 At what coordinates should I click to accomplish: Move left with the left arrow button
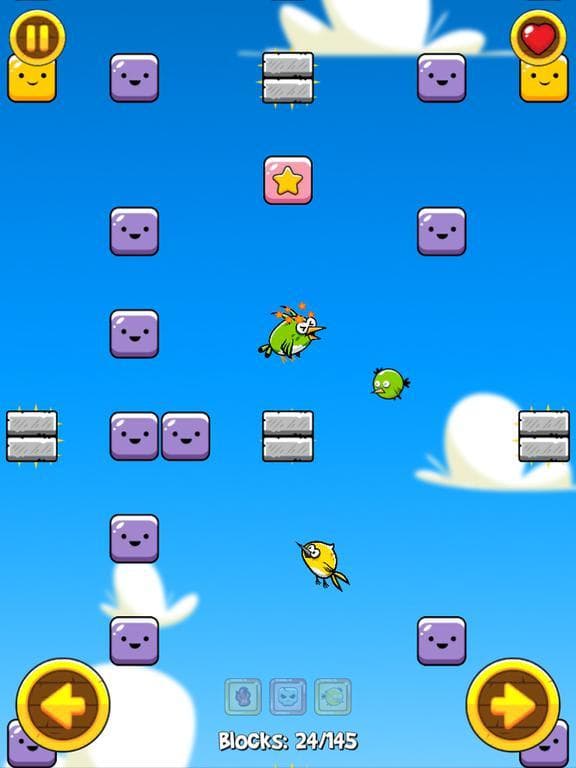click(x=63, y=705)
